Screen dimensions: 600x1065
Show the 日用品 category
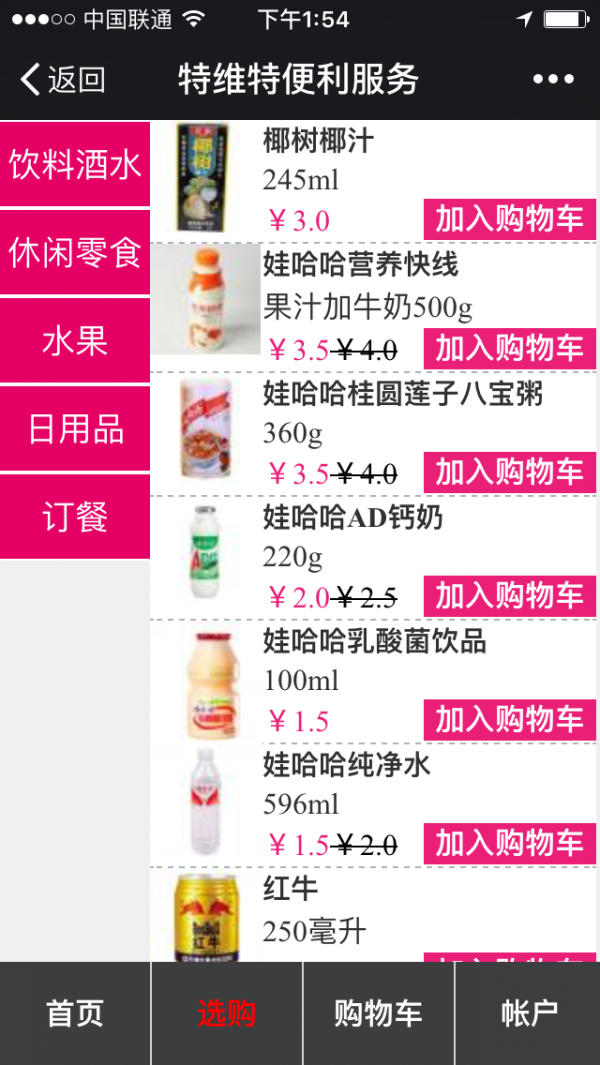(75, 429)
